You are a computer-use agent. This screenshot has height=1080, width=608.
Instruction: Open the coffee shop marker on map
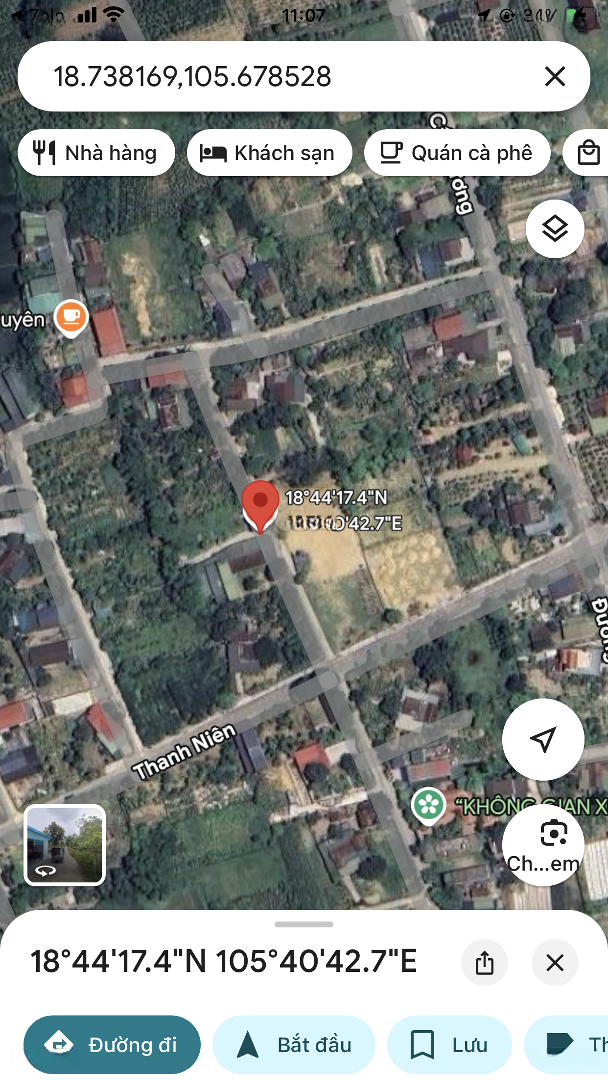click(x=71, y=318)
